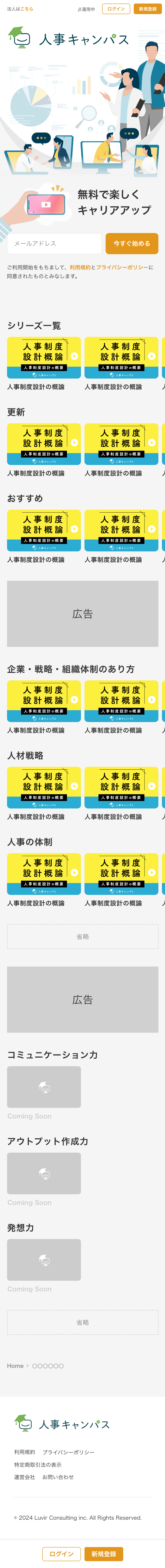Viewport: 165px width, 1568px height.
Task: Open first card under 企業・戦略・組織体制のあり方
Action: pos(44,702)
